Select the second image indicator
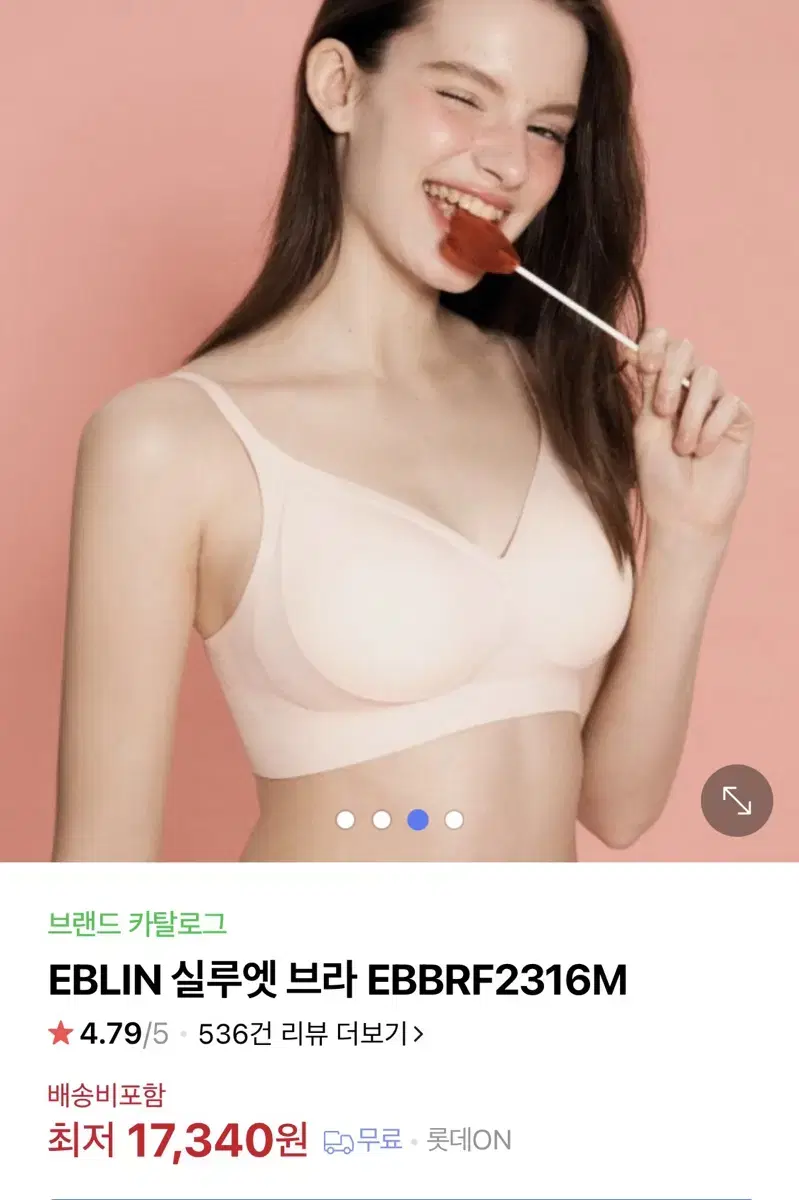 (x=382, y=819)
